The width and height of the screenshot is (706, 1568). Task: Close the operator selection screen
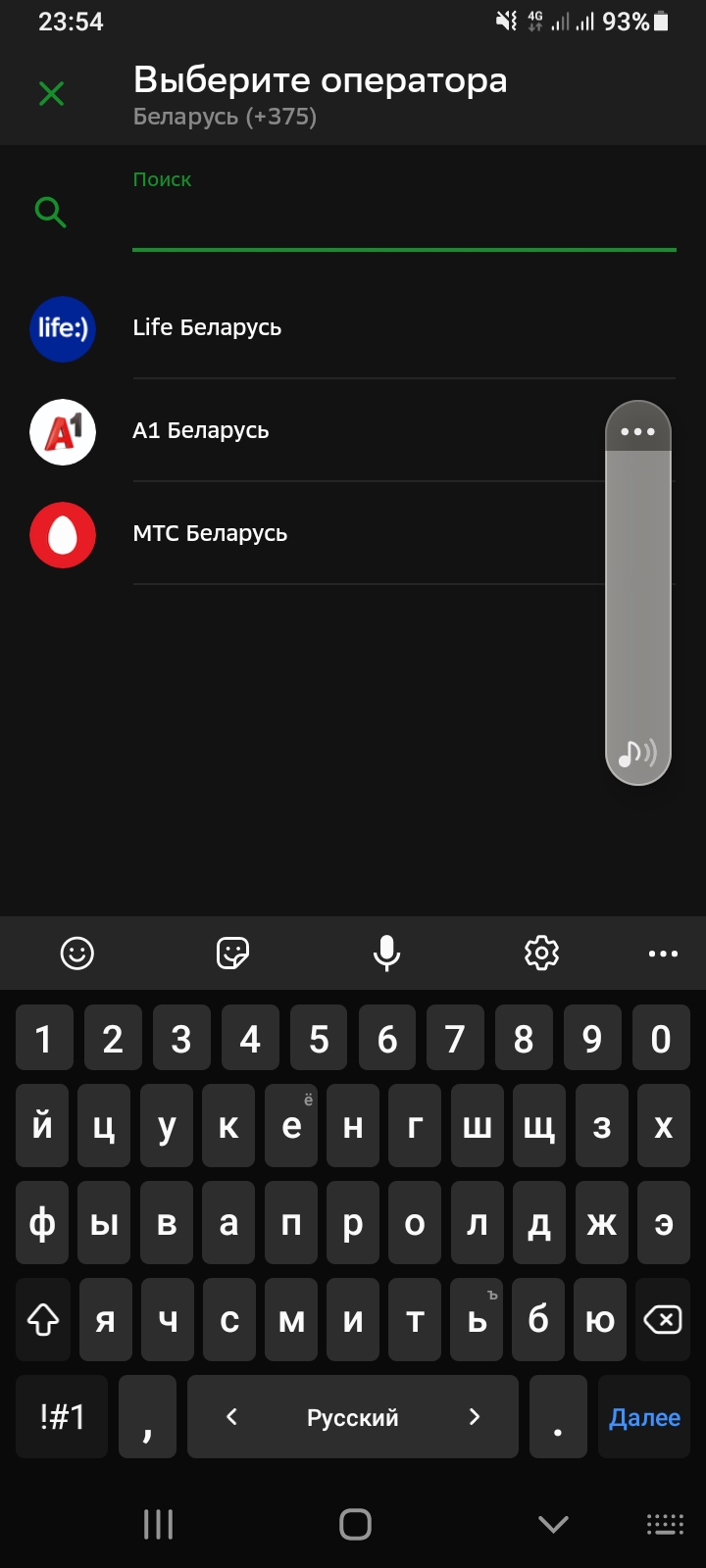coord(51,94)
